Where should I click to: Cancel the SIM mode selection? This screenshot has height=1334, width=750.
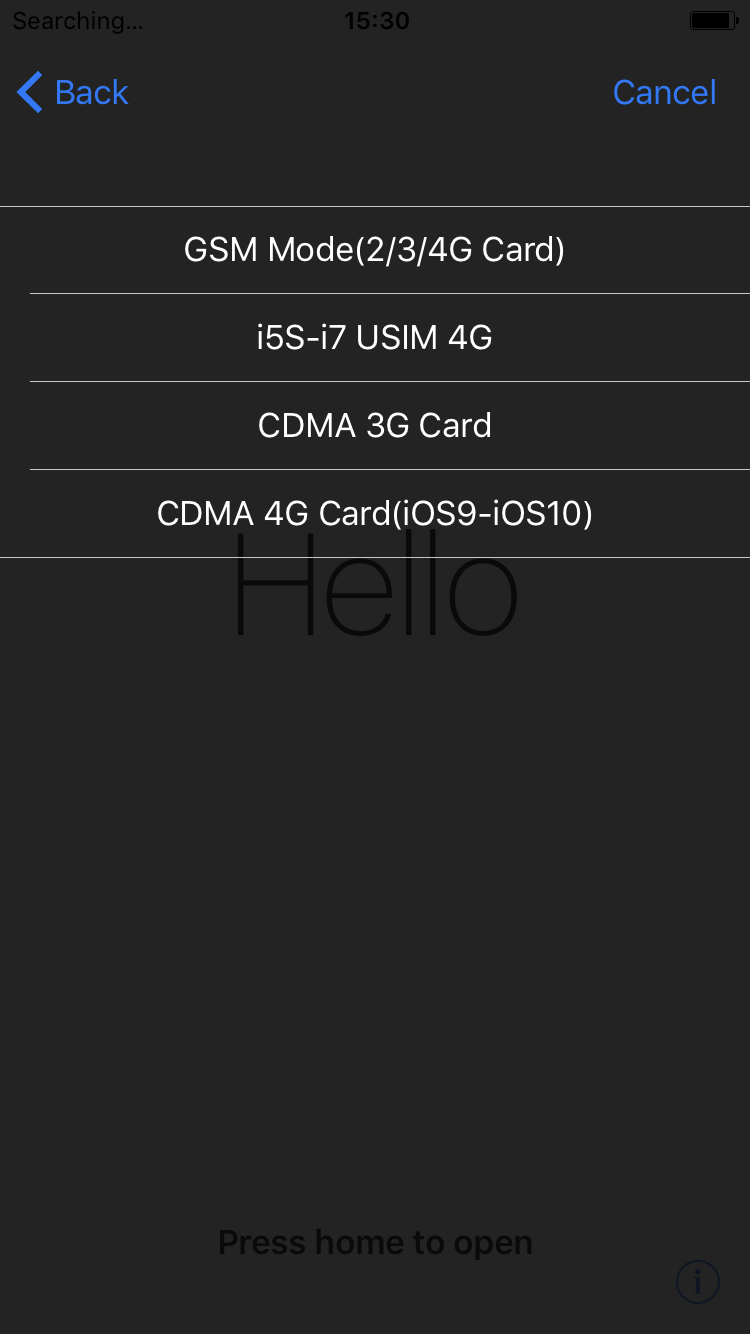pyautogui.click(x=664, y=92)
